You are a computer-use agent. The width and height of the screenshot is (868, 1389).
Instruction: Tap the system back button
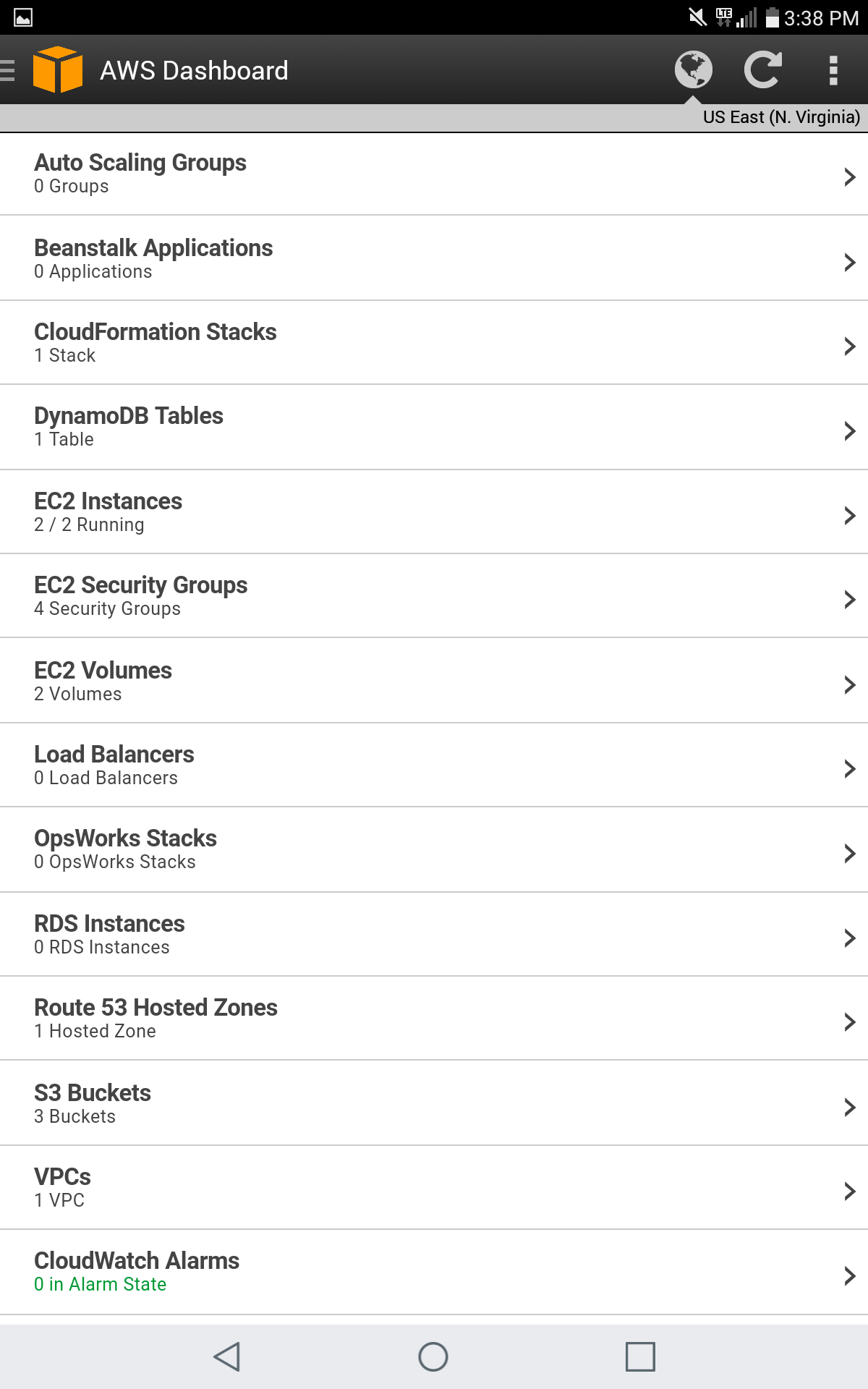pyautogui.click(x=227, y=1356)
